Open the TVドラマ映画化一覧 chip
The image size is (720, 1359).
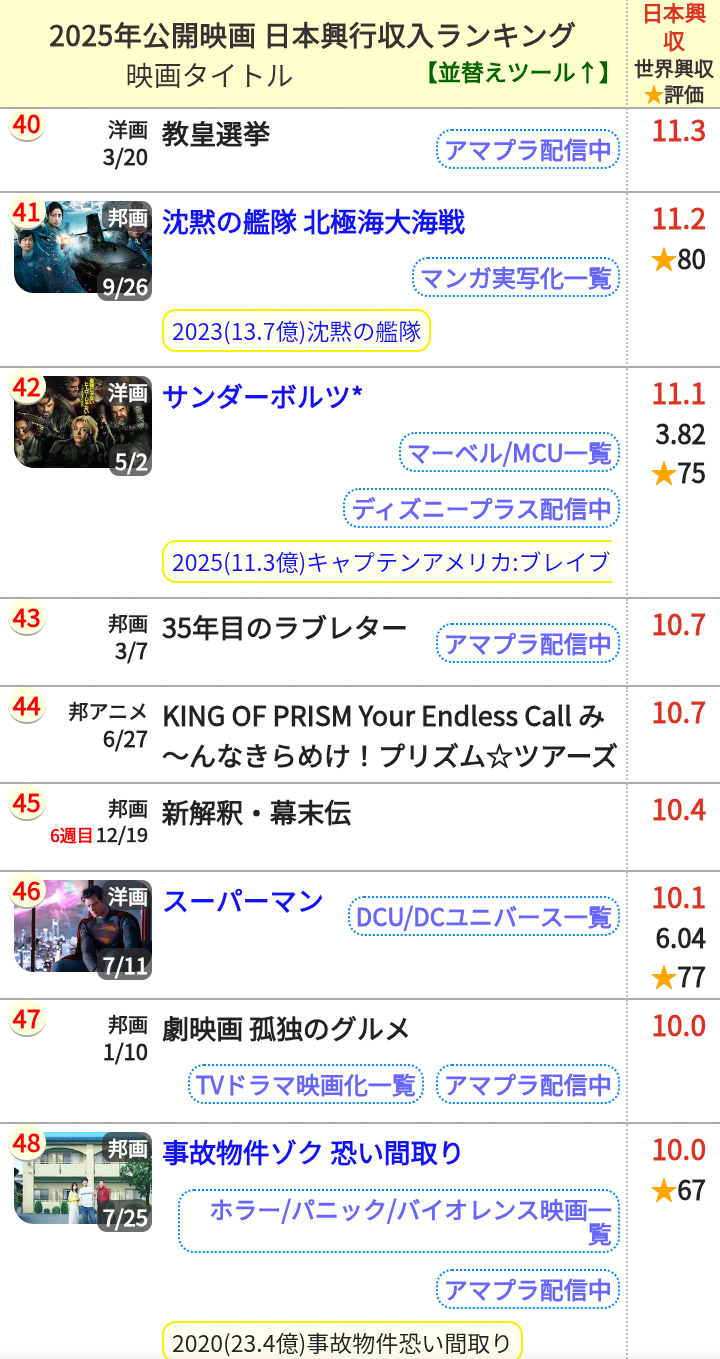pyautogui.click(x=306, y=1084)
